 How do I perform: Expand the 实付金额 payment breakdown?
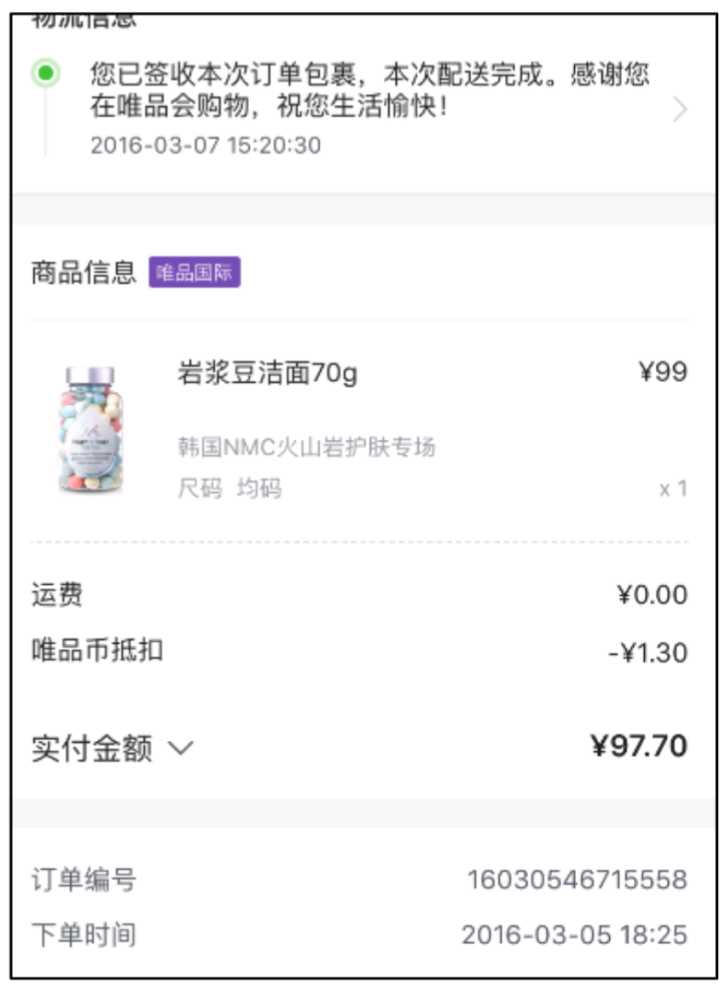tap(181, 748)
